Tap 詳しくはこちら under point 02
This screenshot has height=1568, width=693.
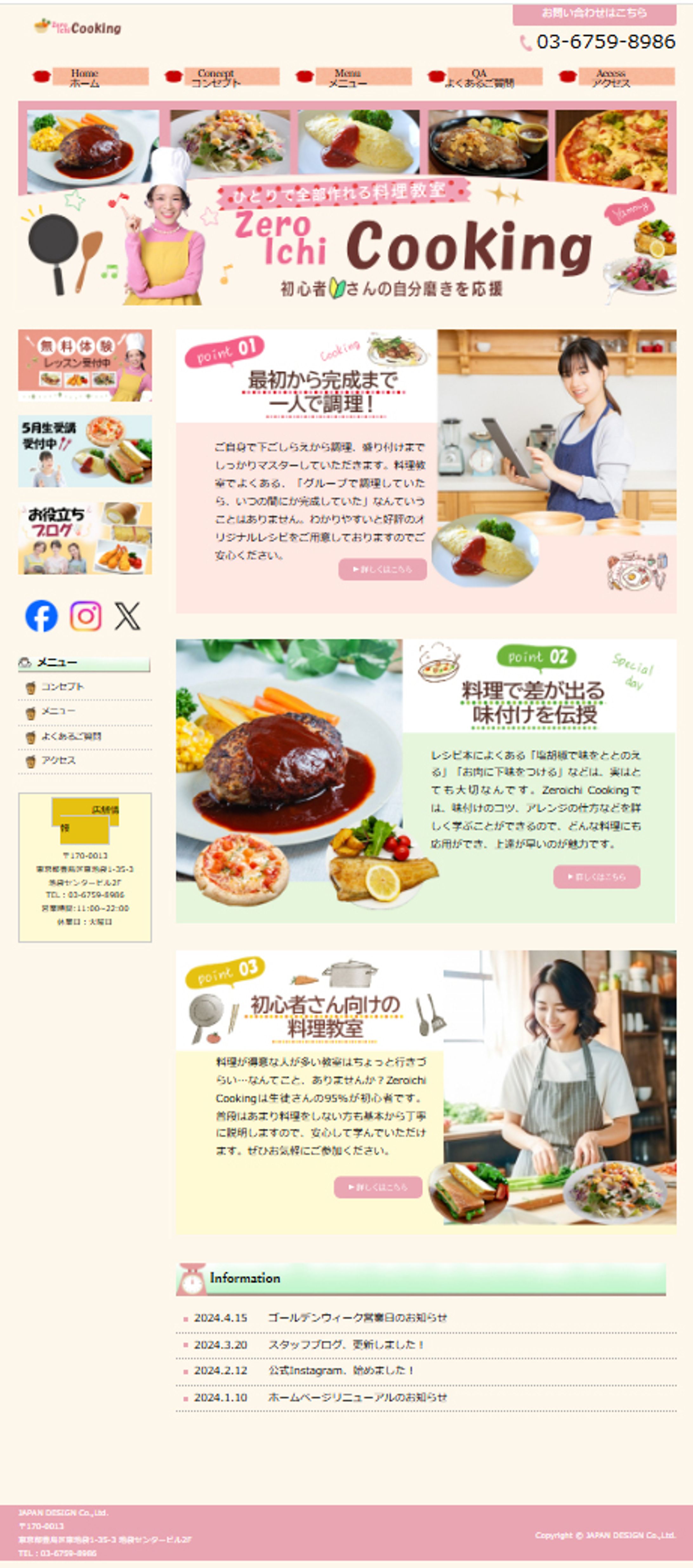pyautogui.click(x=596, y=877)
